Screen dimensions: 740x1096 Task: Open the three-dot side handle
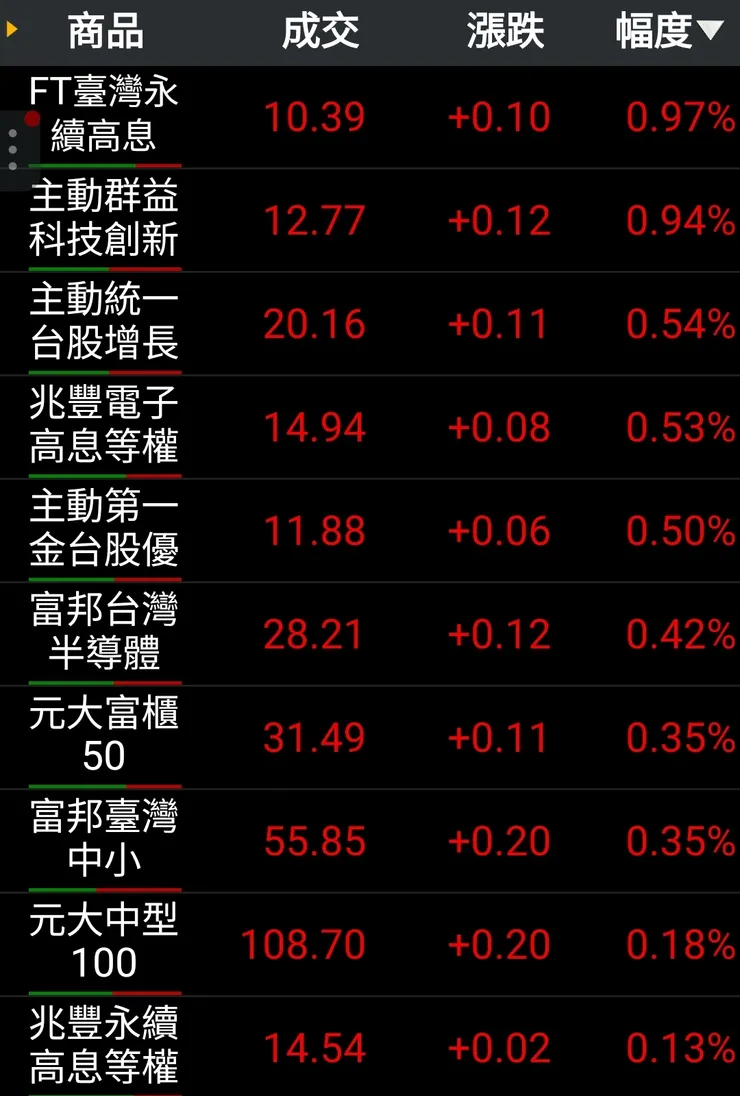point(13,148)
